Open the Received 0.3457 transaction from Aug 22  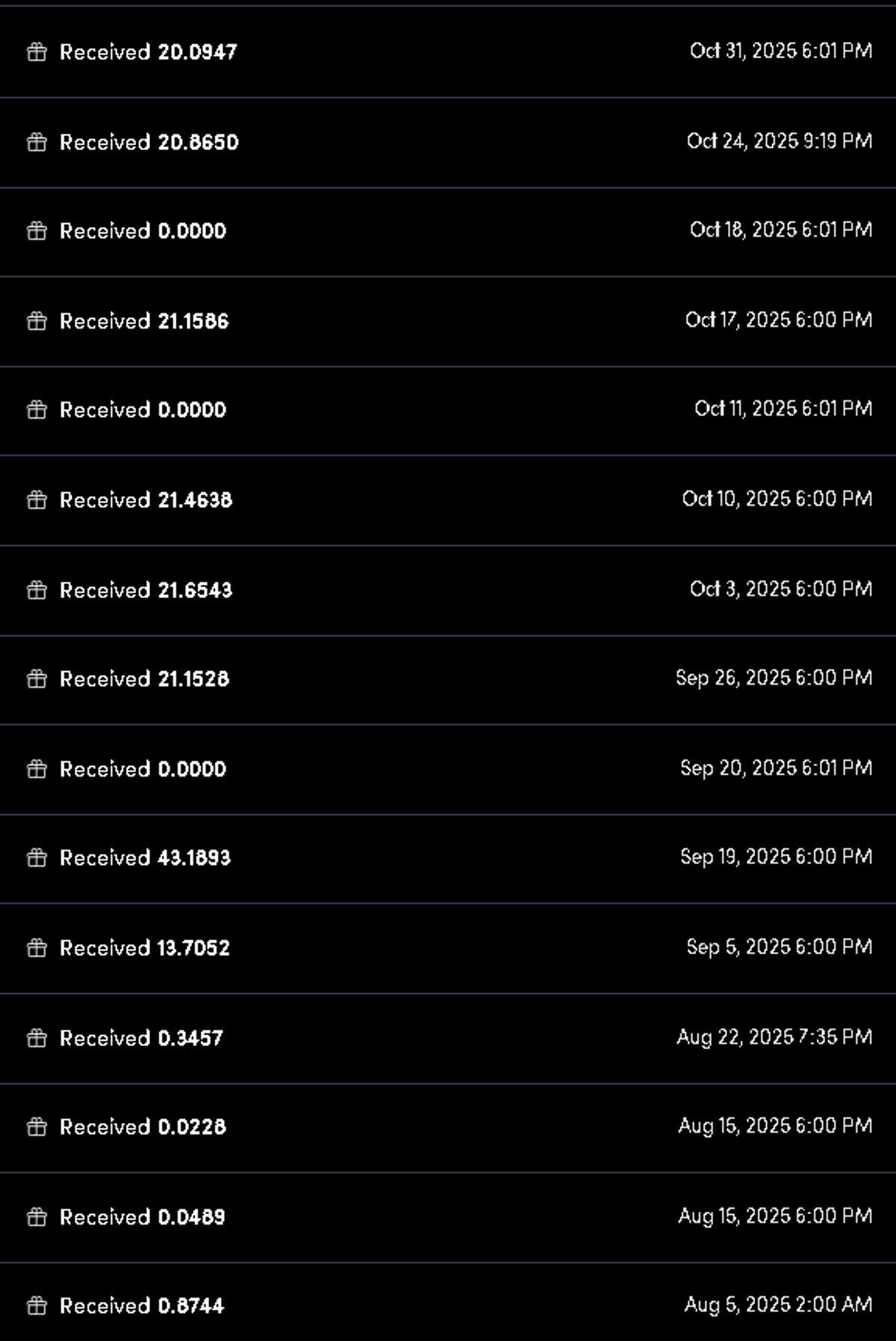[448, 1038]
